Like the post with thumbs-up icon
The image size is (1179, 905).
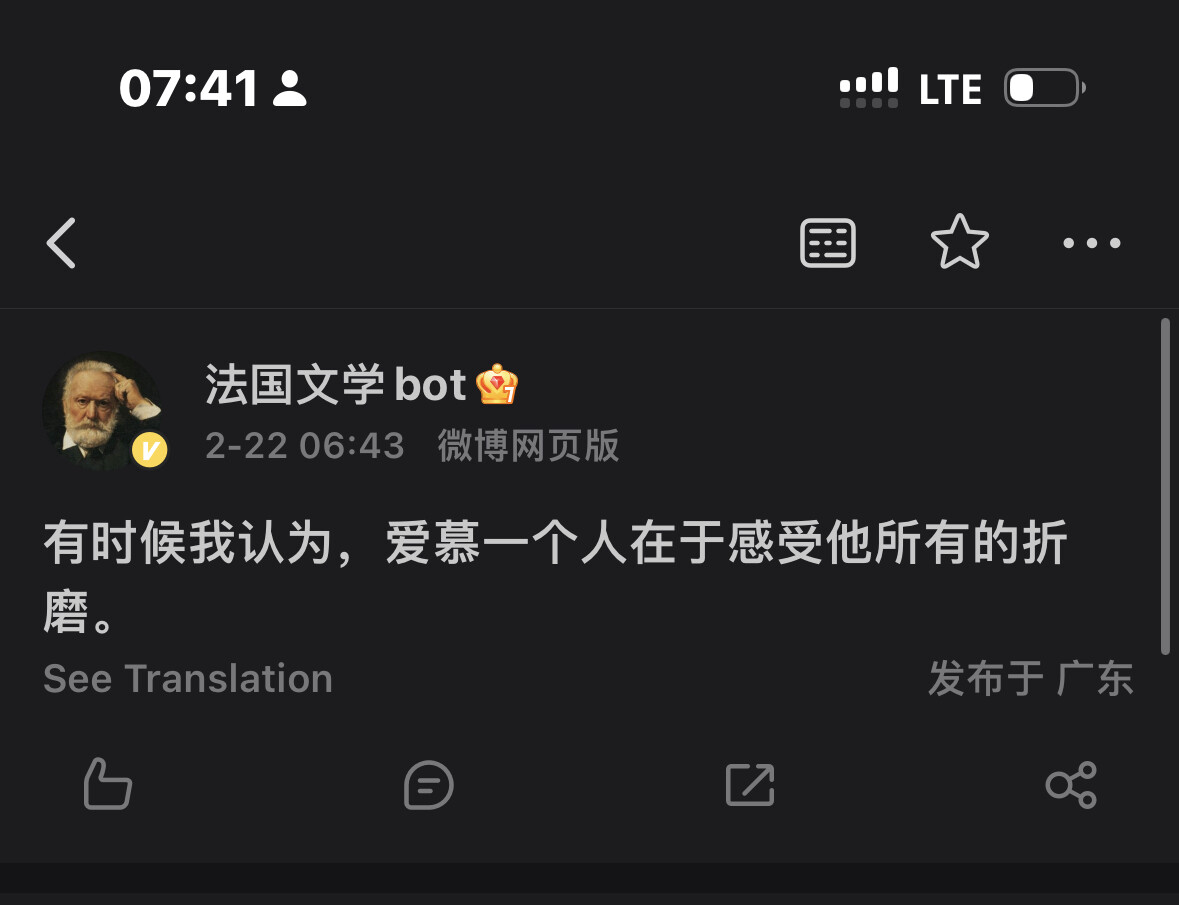click(x=107, y=784)
